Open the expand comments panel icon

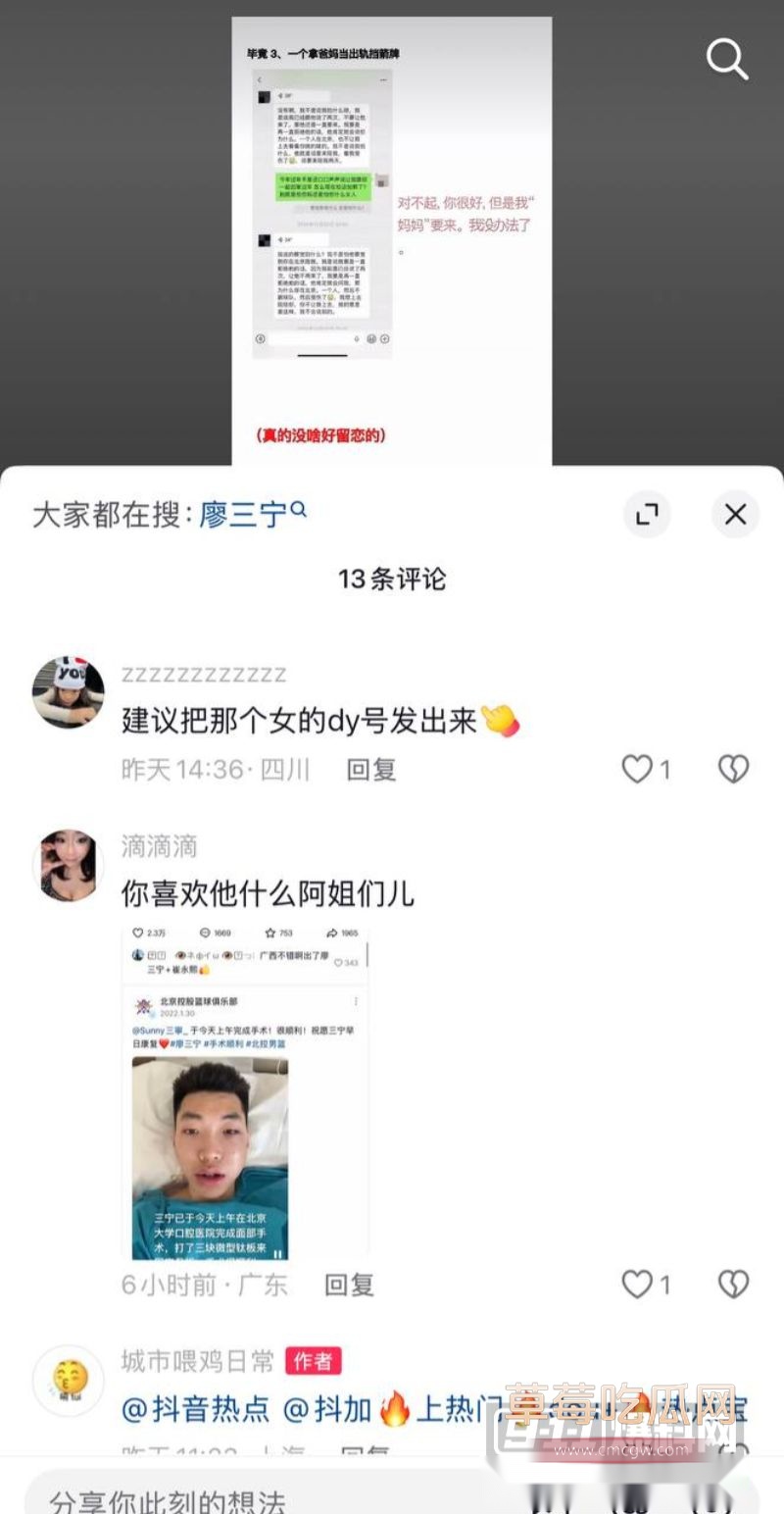point(647,514)
